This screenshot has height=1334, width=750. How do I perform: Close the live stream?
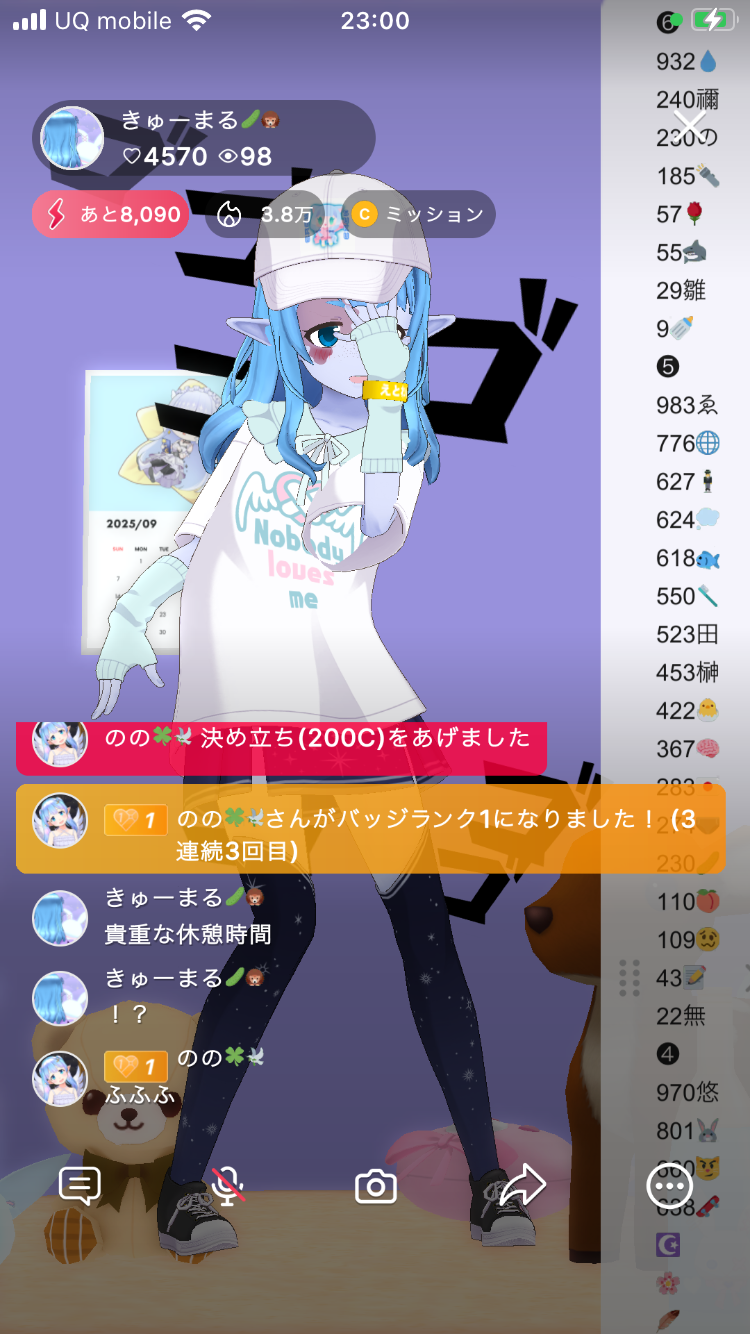tap(689, 128)
